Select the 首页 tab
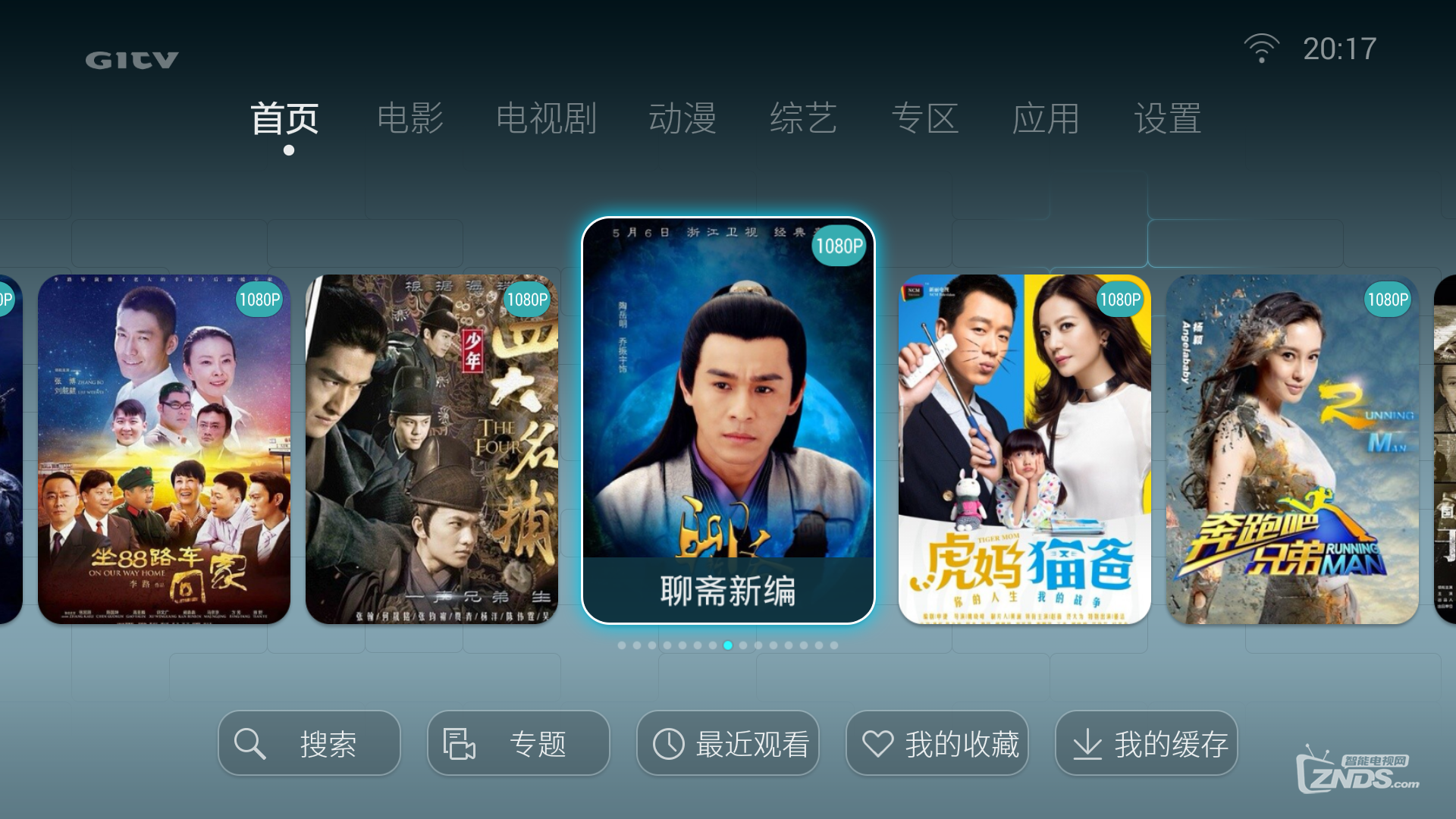Image resolution: width=1456 pixels, height=819 pixels. click(284, 119)
